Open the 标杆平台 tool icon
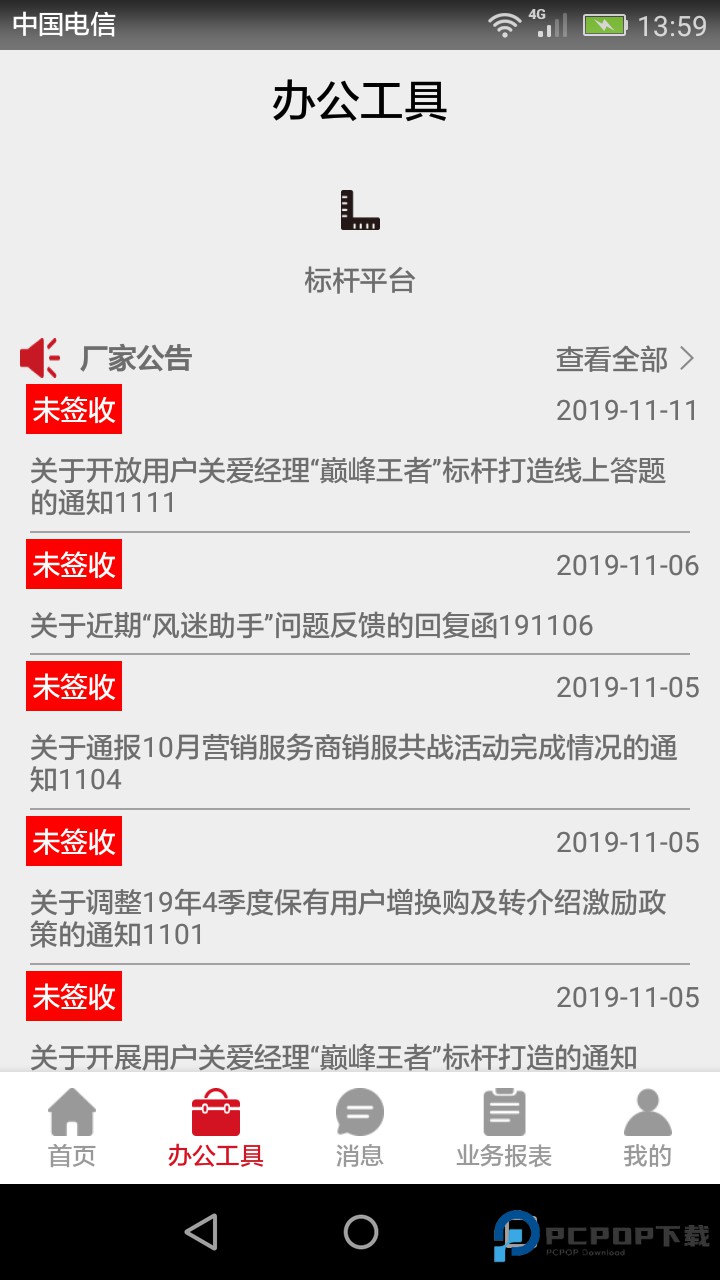The width and height of the screenshot is (720, 1280). pyautogui.click(x=360, y=215)
